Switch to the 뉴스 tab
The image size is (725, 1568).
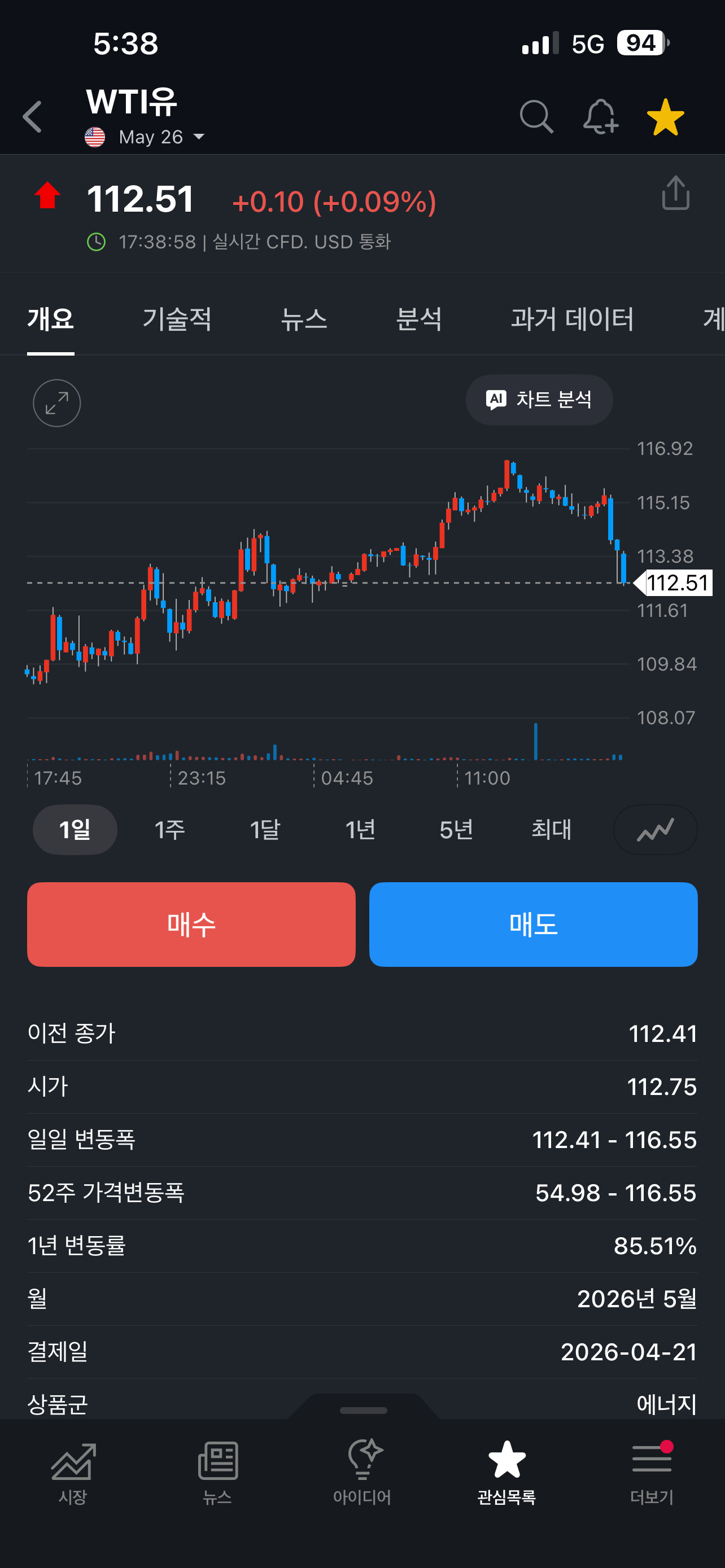[304, 319]
